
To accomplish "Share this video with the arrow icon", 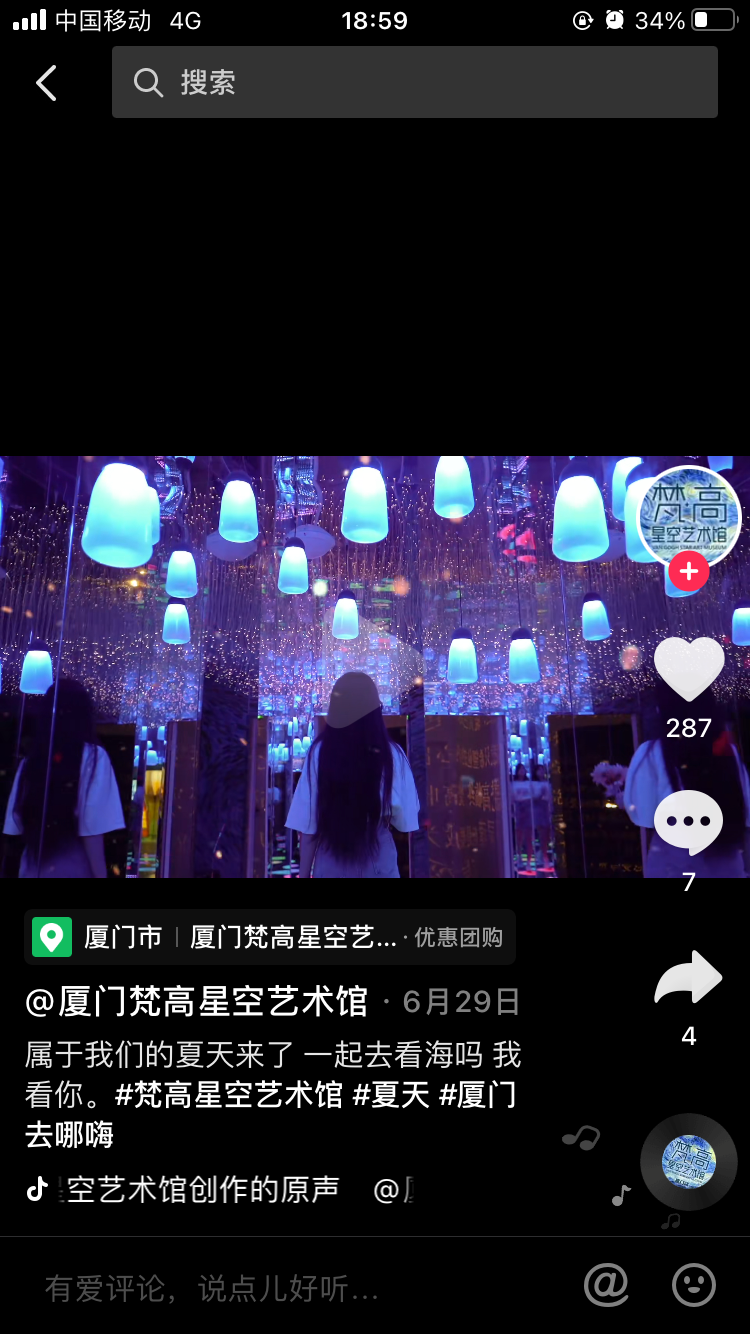I will click(x=689, y=978).
